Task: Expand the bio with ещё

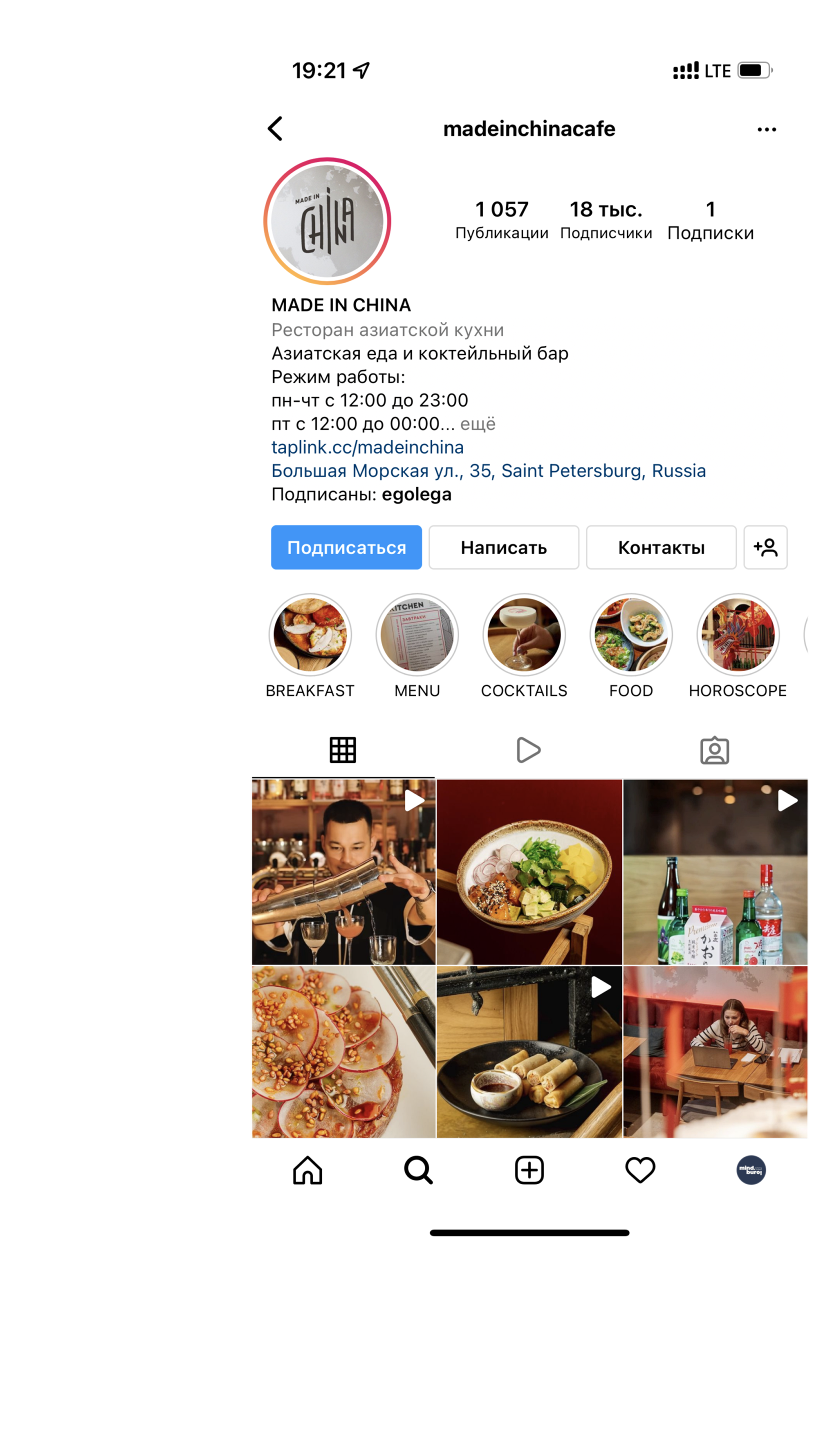Action: coord(477,424)
